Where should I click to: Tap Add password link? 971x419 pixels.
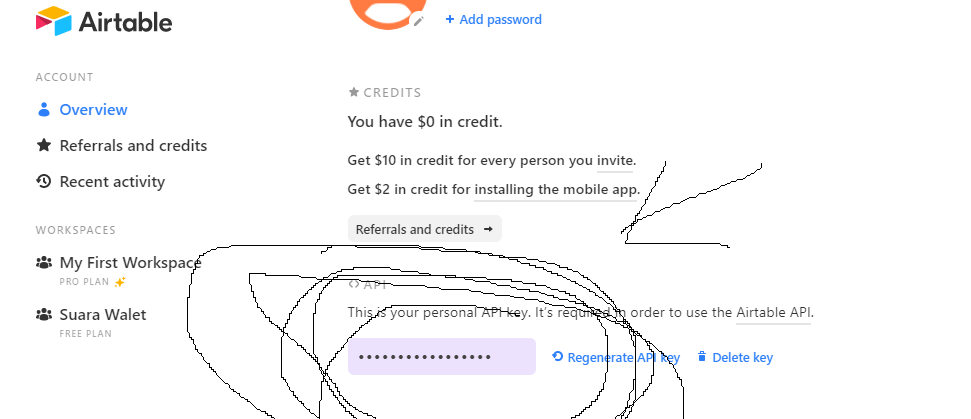click(x=494, y=19)
